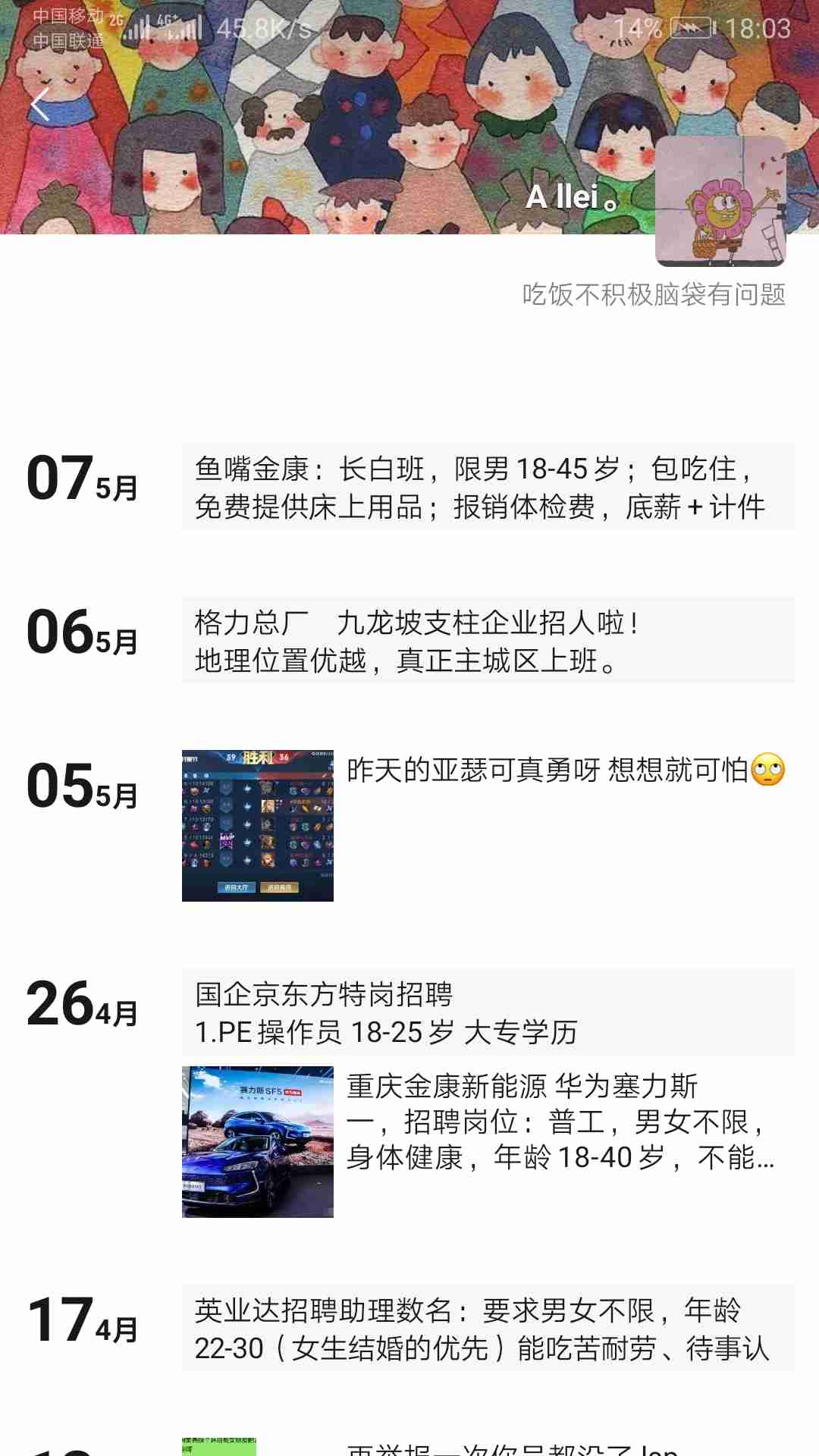The width and height of the screenshot is (819, 1456).
Task: Open the April 26 国企京东方特岗招聘 post
Action: click(488, 1012)
